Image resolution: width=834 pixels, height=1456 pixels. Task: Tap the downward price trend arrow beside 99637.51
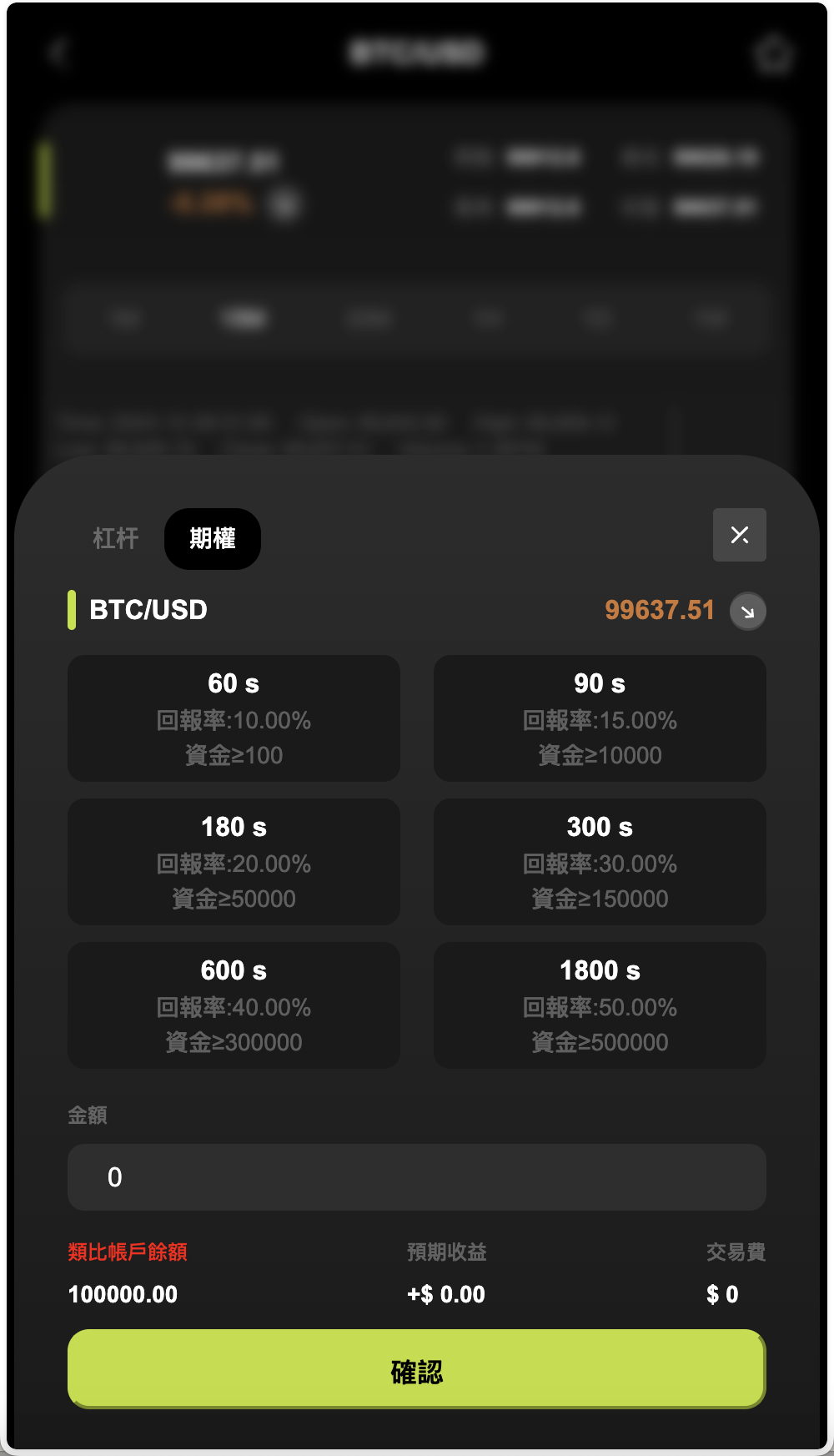point(747,611)
